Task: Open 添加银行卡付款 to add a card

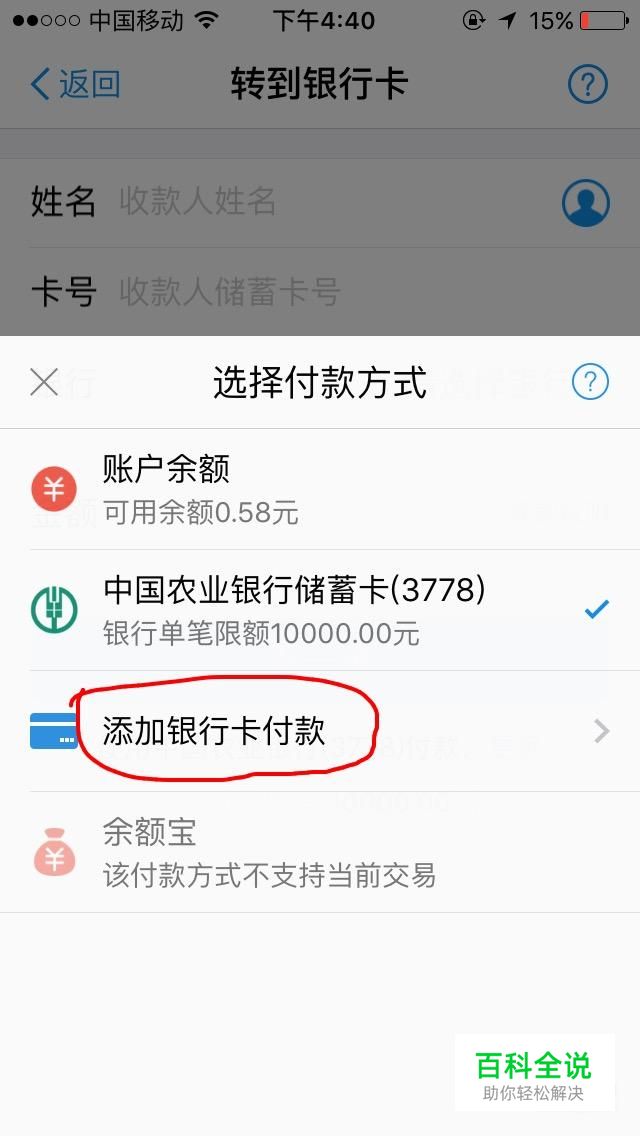Action: 320,732
